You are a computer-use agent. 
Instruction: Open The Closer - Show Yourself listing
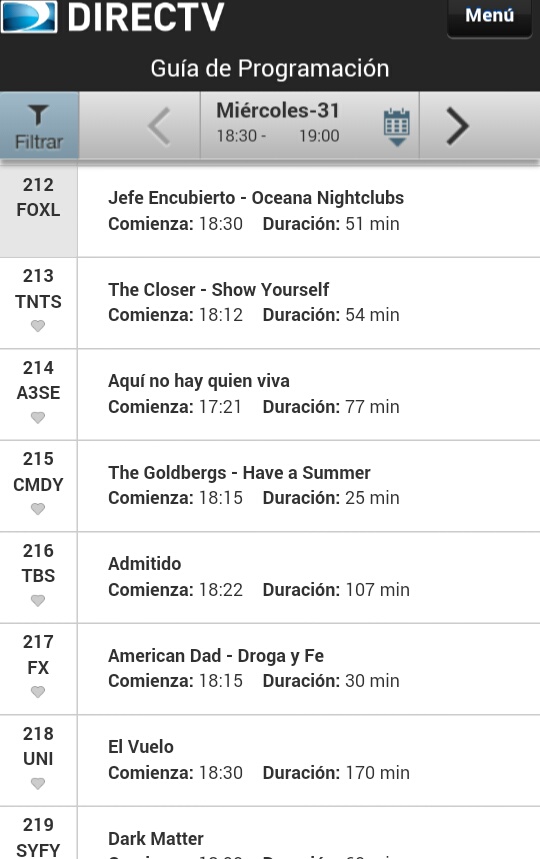(x=309, y=303)
